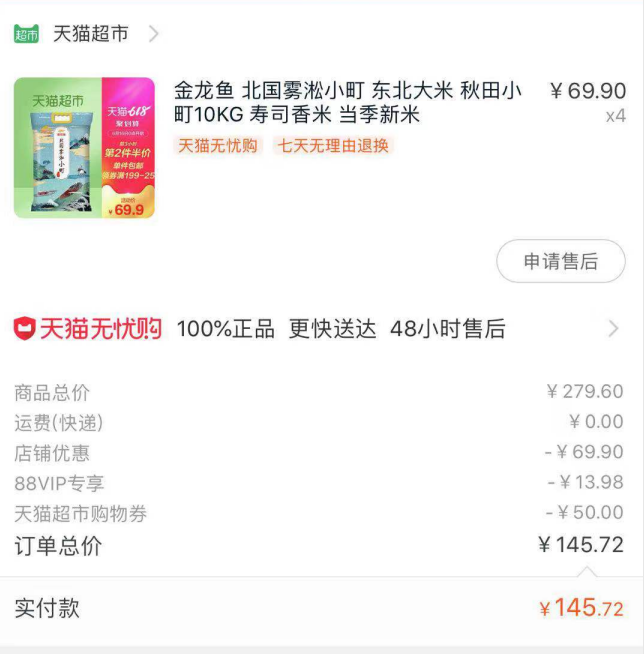Tap the 申请售后 button
The height and width of the screenshot is (654, 644).
[560, 262]
